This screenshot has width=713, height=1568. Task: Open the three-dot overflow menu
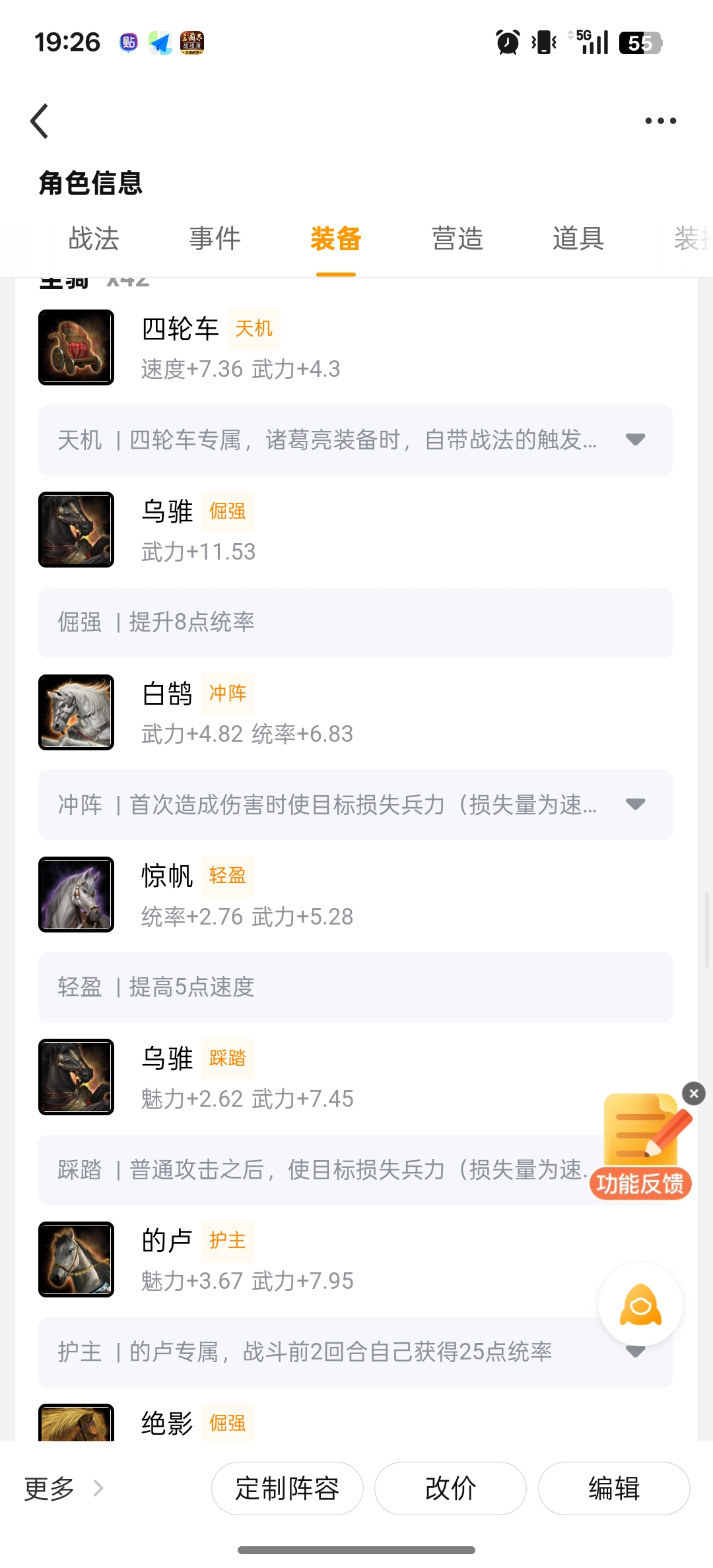[x=660, y=121]
